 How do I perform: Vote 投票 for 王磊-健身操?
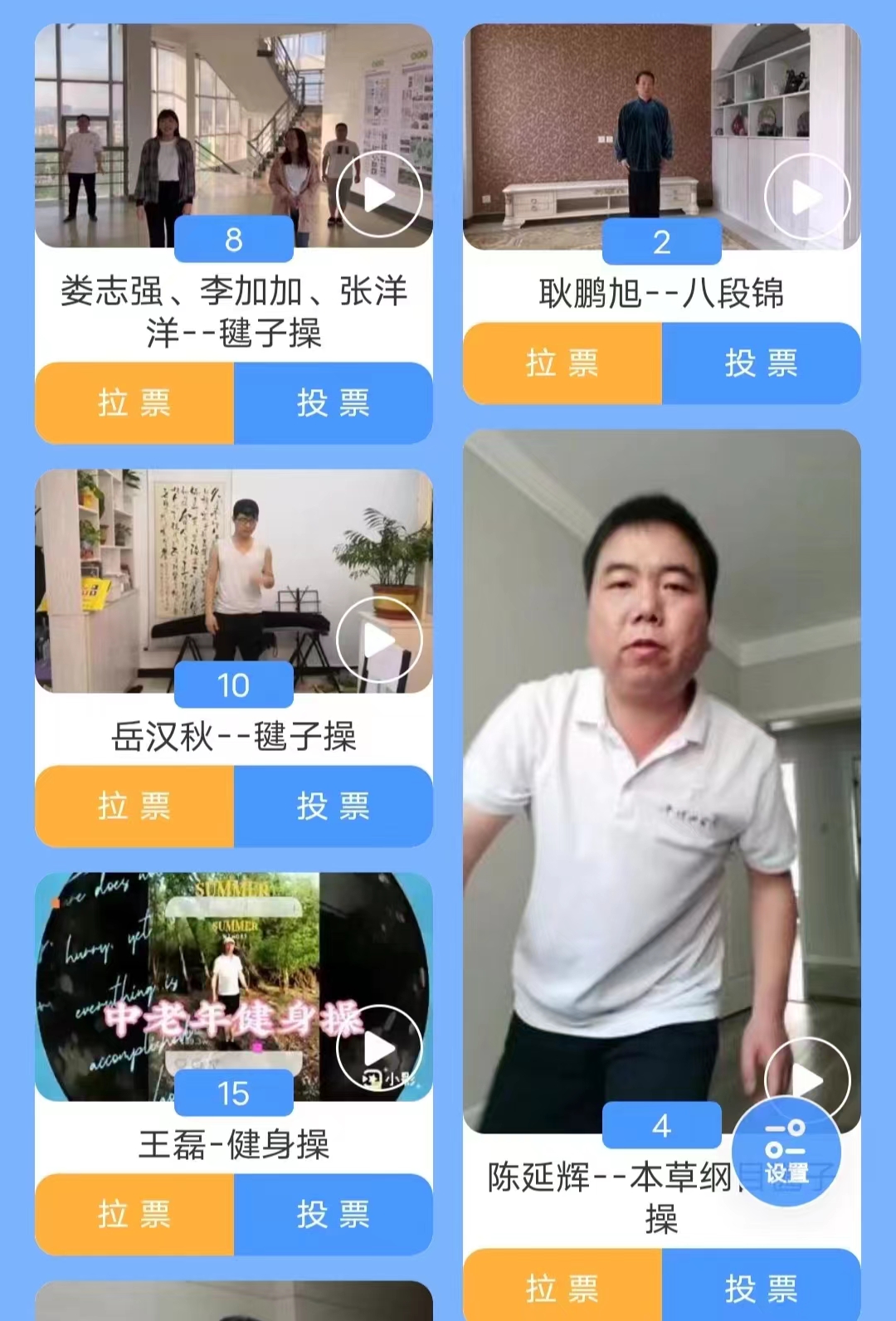334,1214
